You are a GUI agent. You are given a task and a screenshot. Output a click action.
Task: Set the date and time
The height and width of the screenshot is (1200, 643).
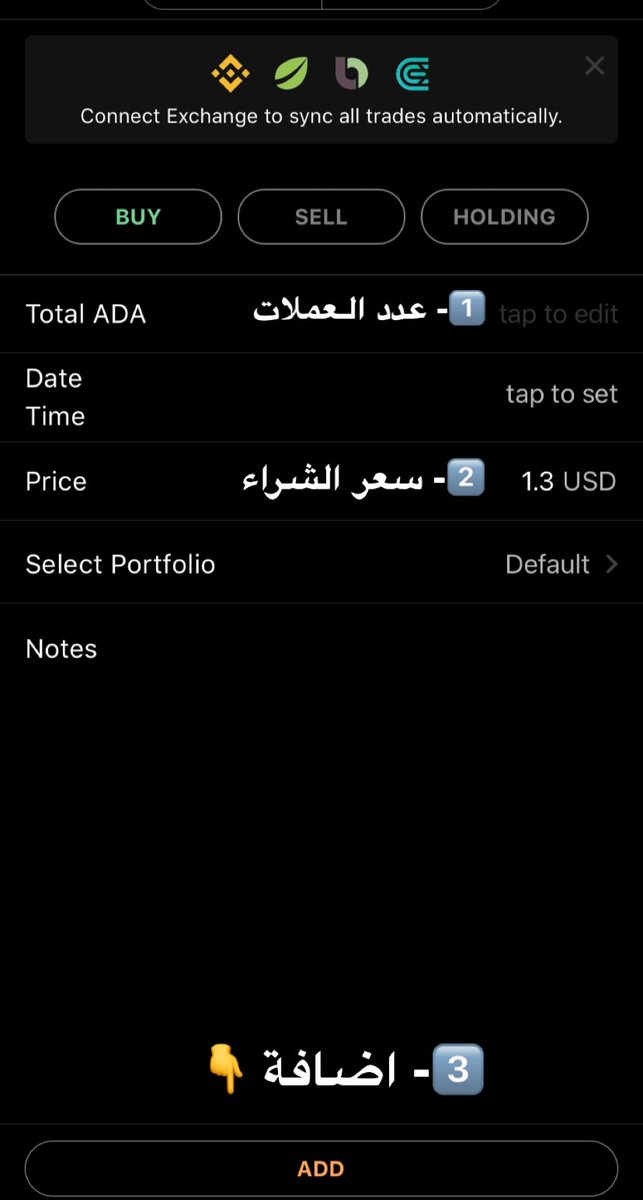561,395
